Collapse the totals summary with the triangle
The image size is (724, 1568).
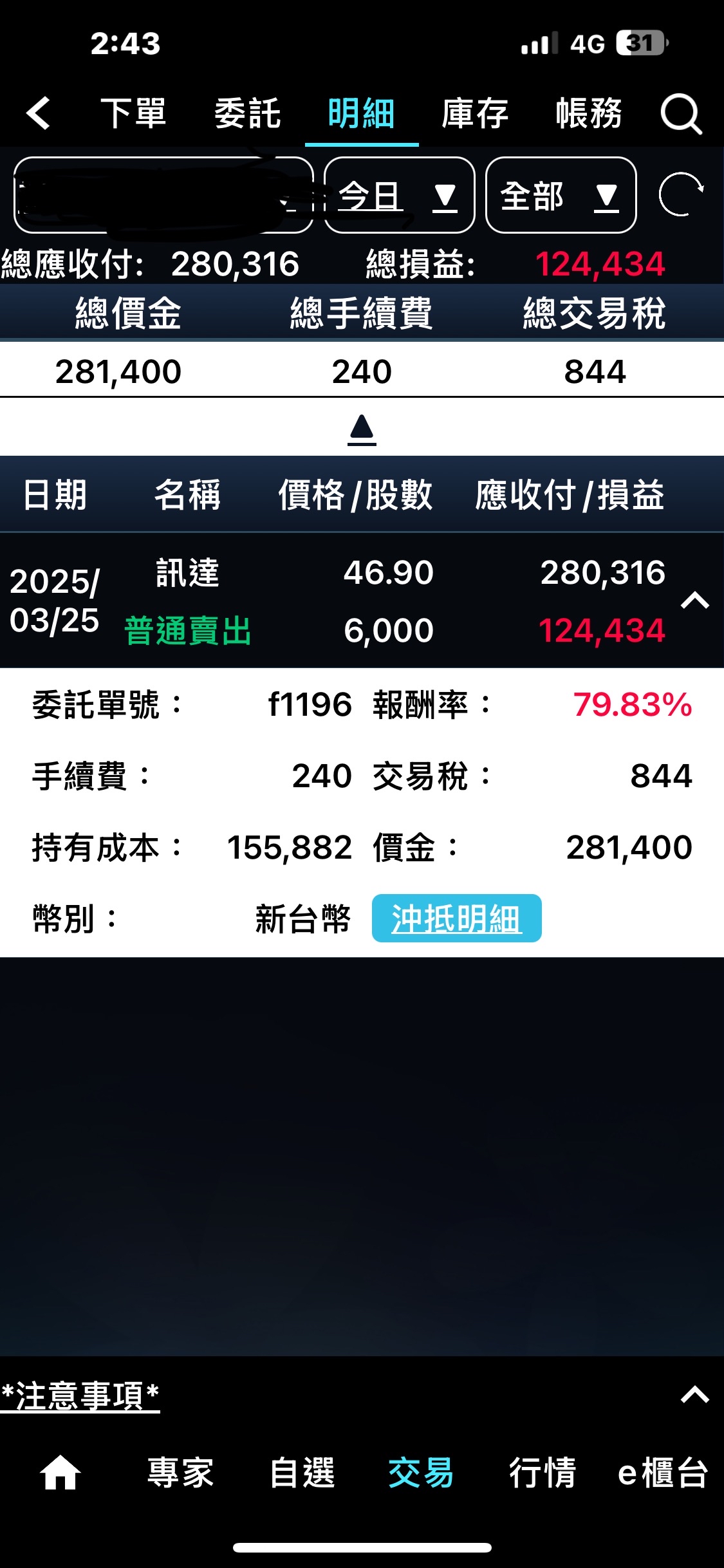pyautogui.click(x=362, y=429)
